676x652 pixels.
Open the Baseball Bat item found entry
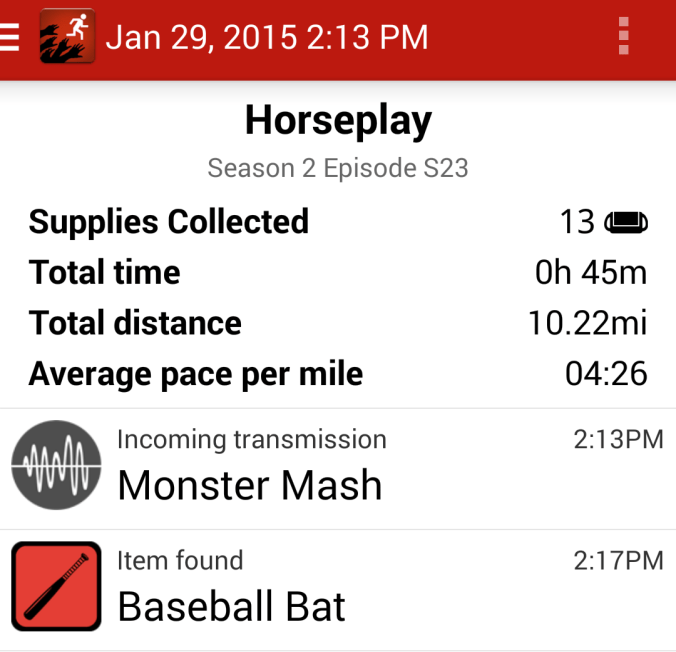[x=338, y=590]
